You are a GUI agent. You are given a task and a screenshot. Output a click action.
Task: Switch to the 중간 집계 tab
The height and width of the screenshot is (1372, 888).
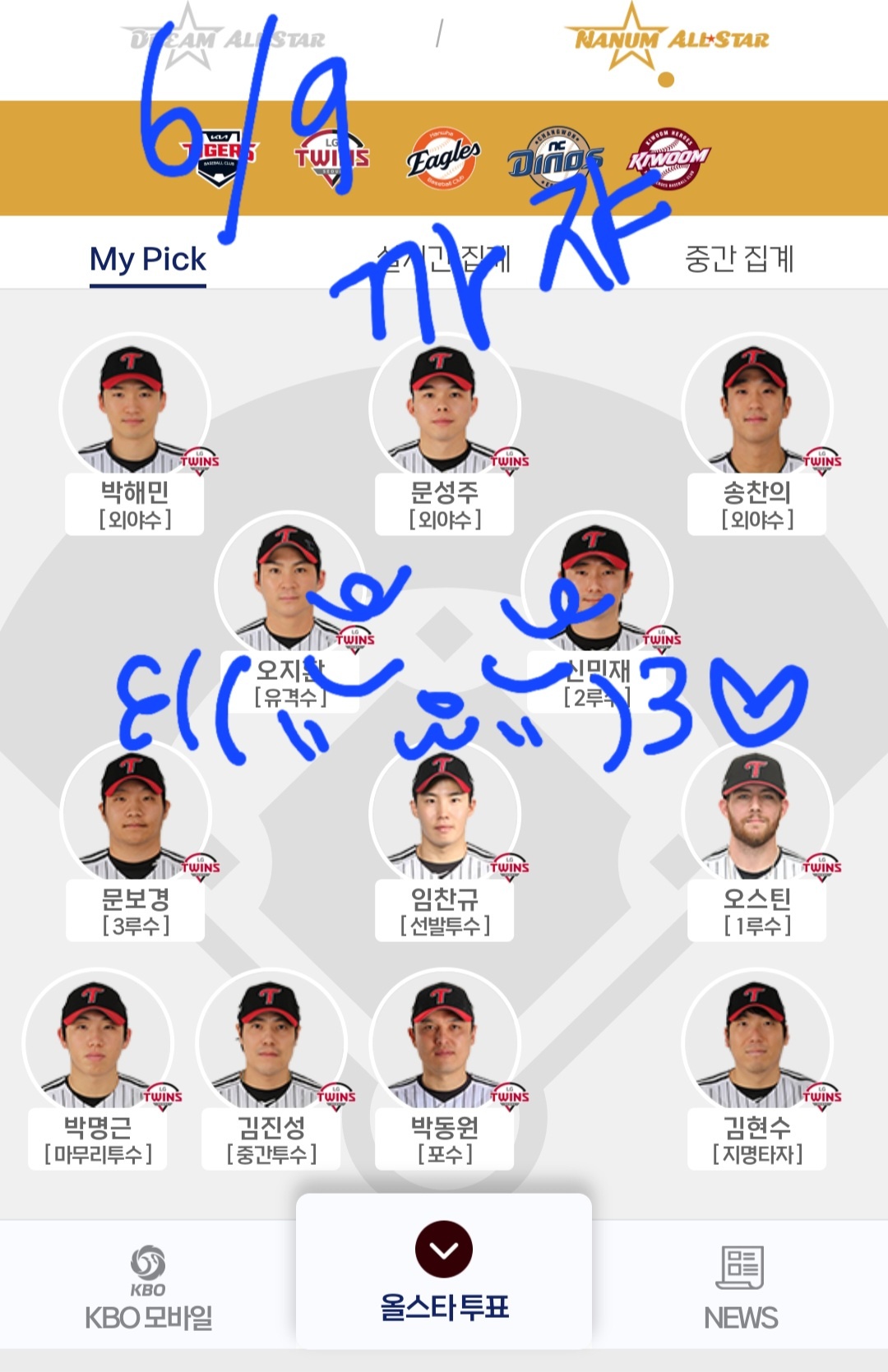[739, 259]
